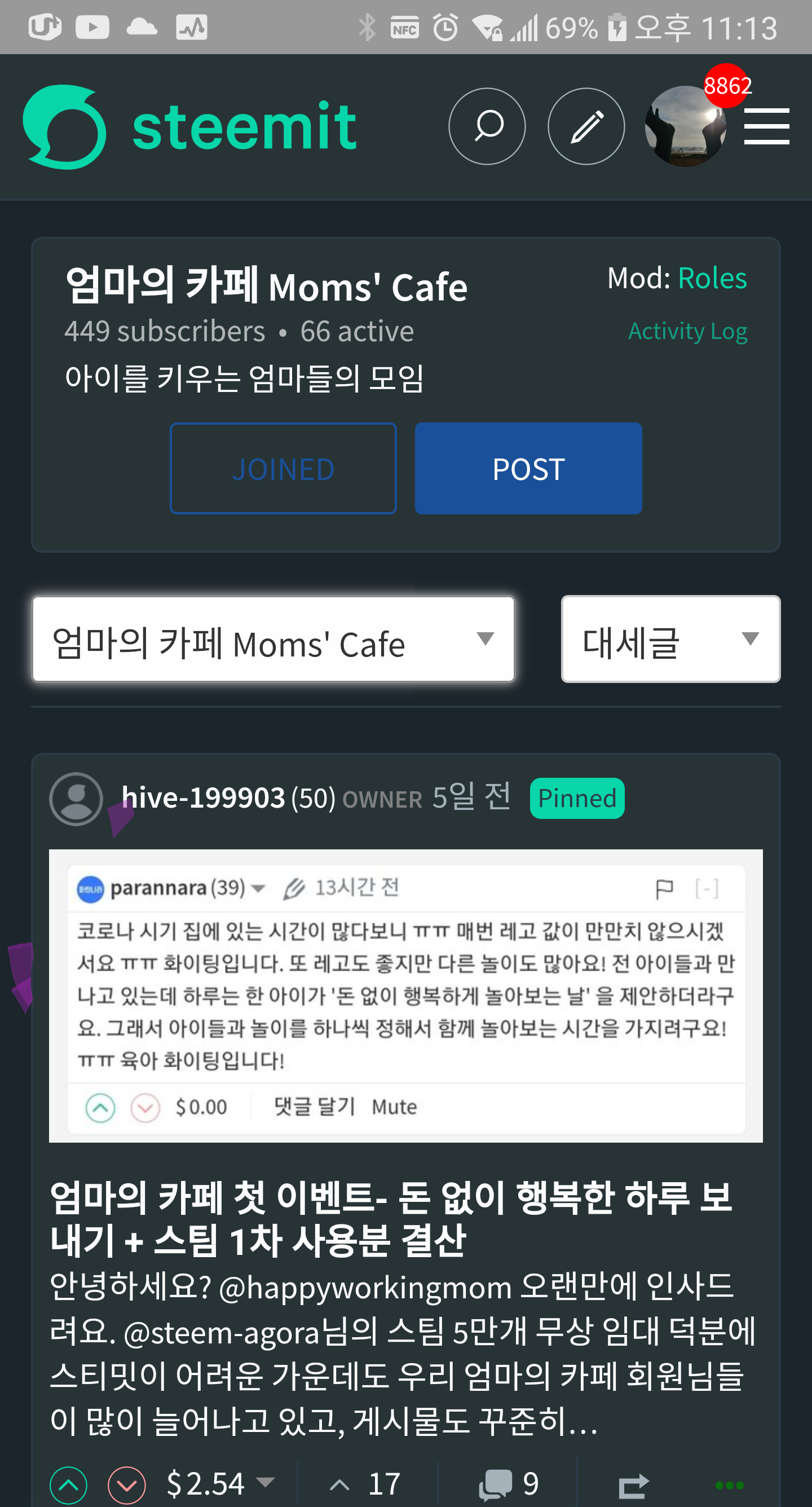Open post titled 엄마의 카페 첫 이벤트
The width and height of the screenshot is (812, 1507).
(390, 1218)
